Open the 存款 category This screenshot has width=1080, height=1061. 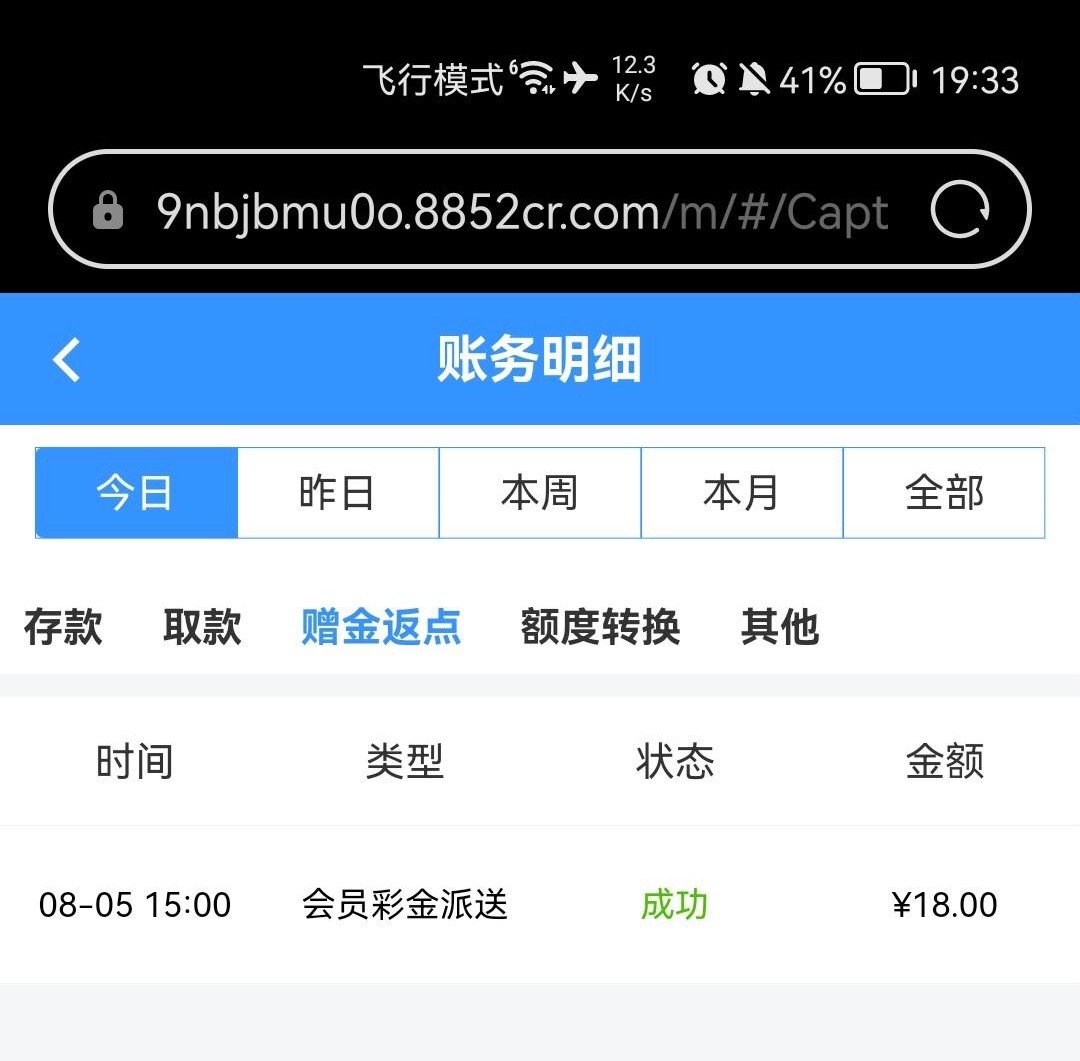pyautogui.click(x=63, y=627)
